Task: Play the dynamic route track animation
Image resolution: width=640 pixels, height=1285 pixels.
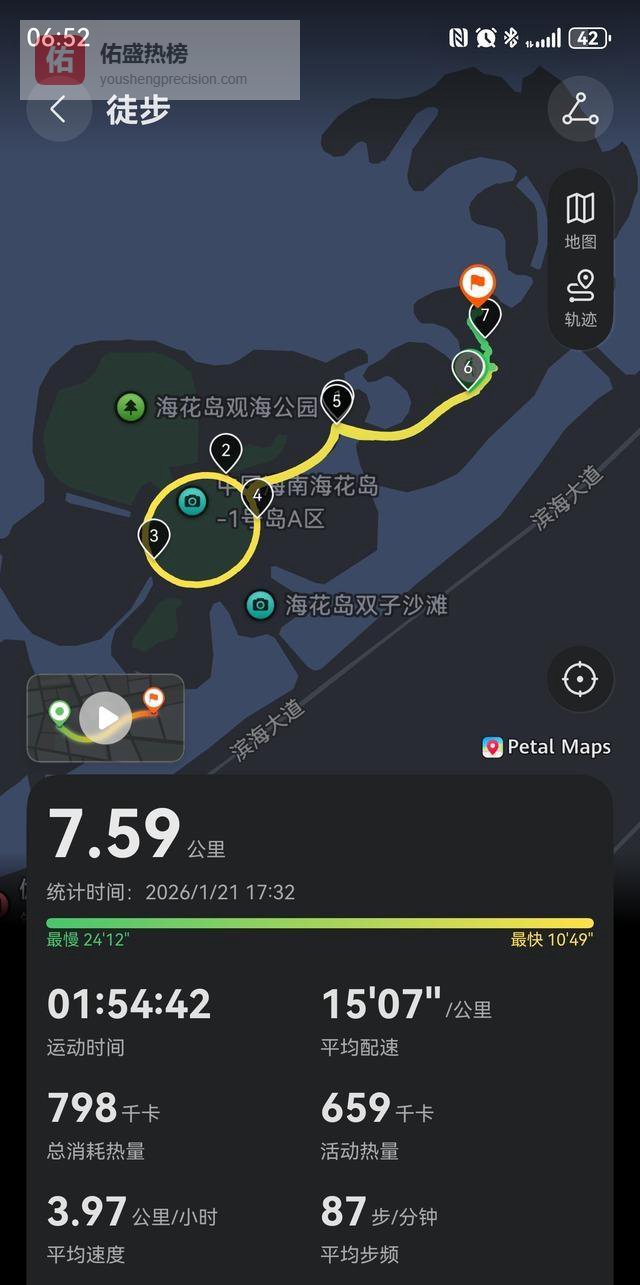Action: click(x=105, y=717)
